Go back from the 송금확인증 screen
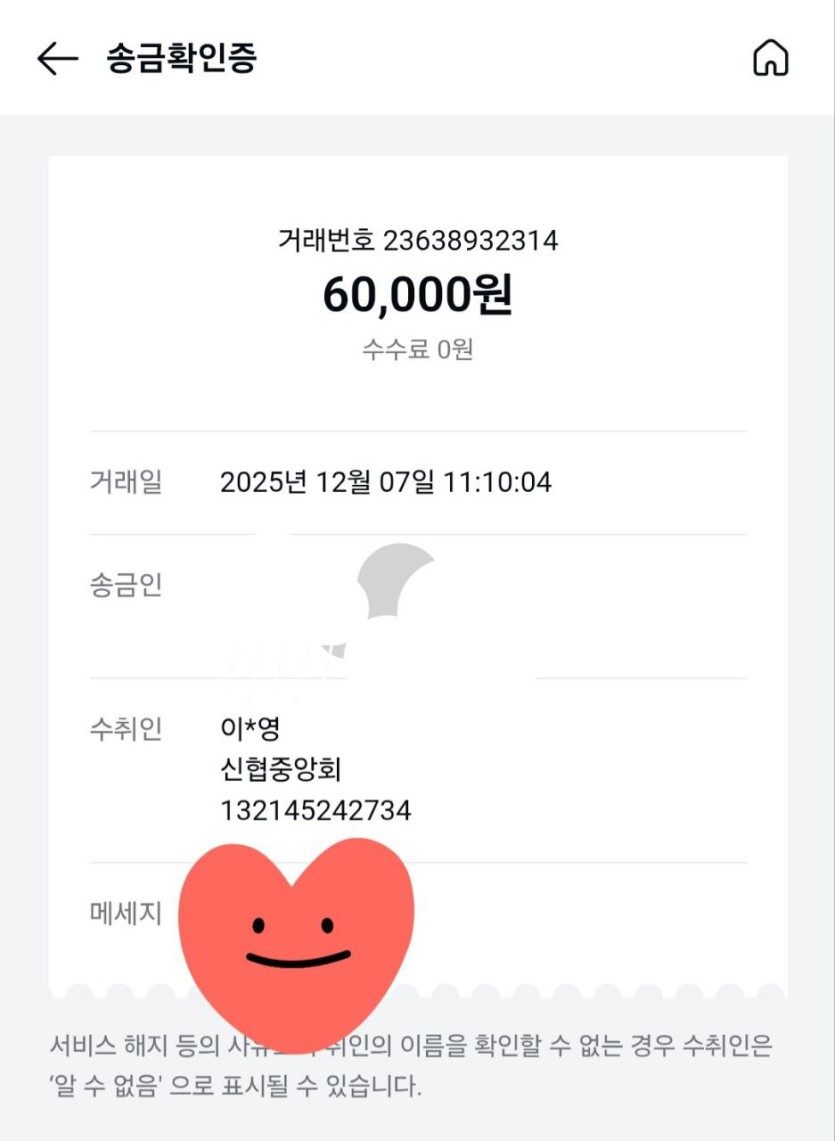 57,59
